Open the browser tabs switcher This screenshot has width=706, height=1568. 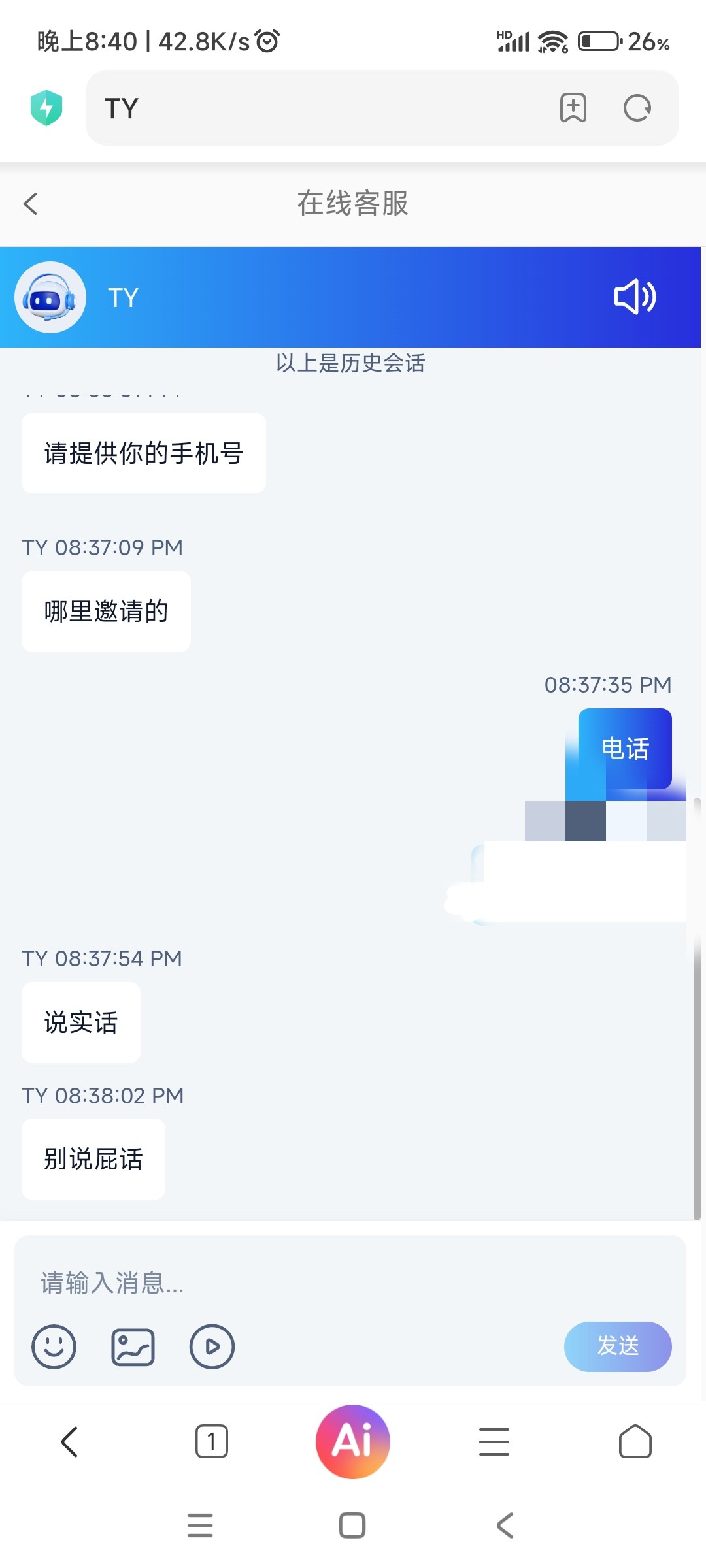click(212, 1442)
